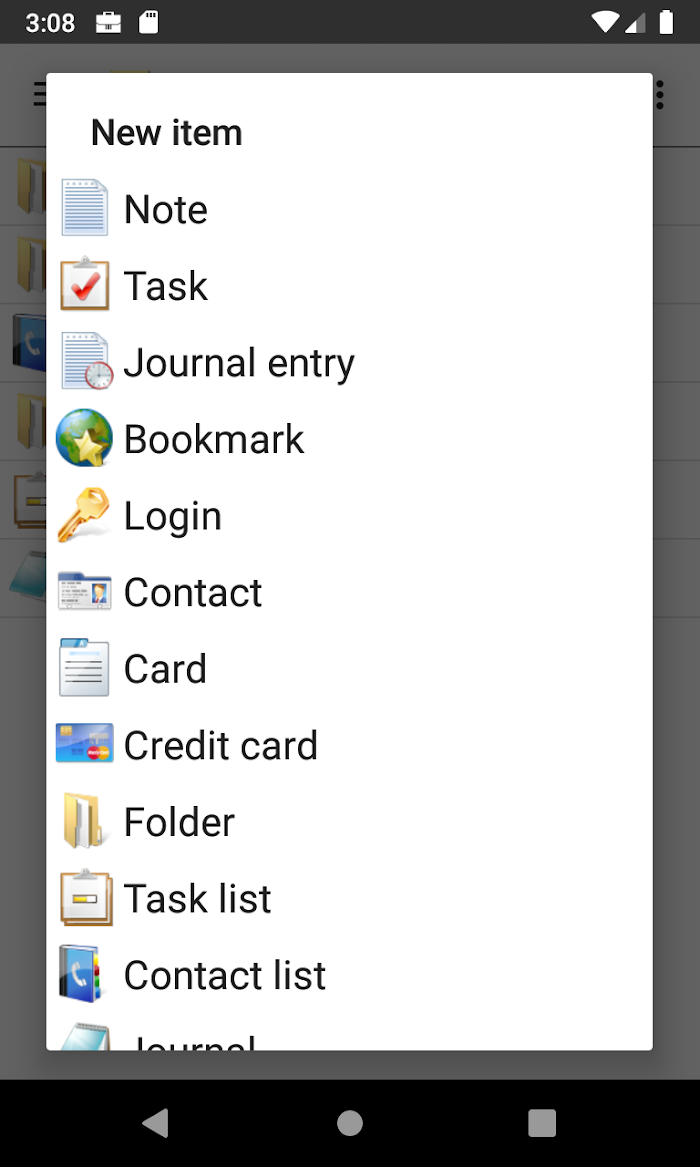Create a new Journal entry

(x=349, y=362)
